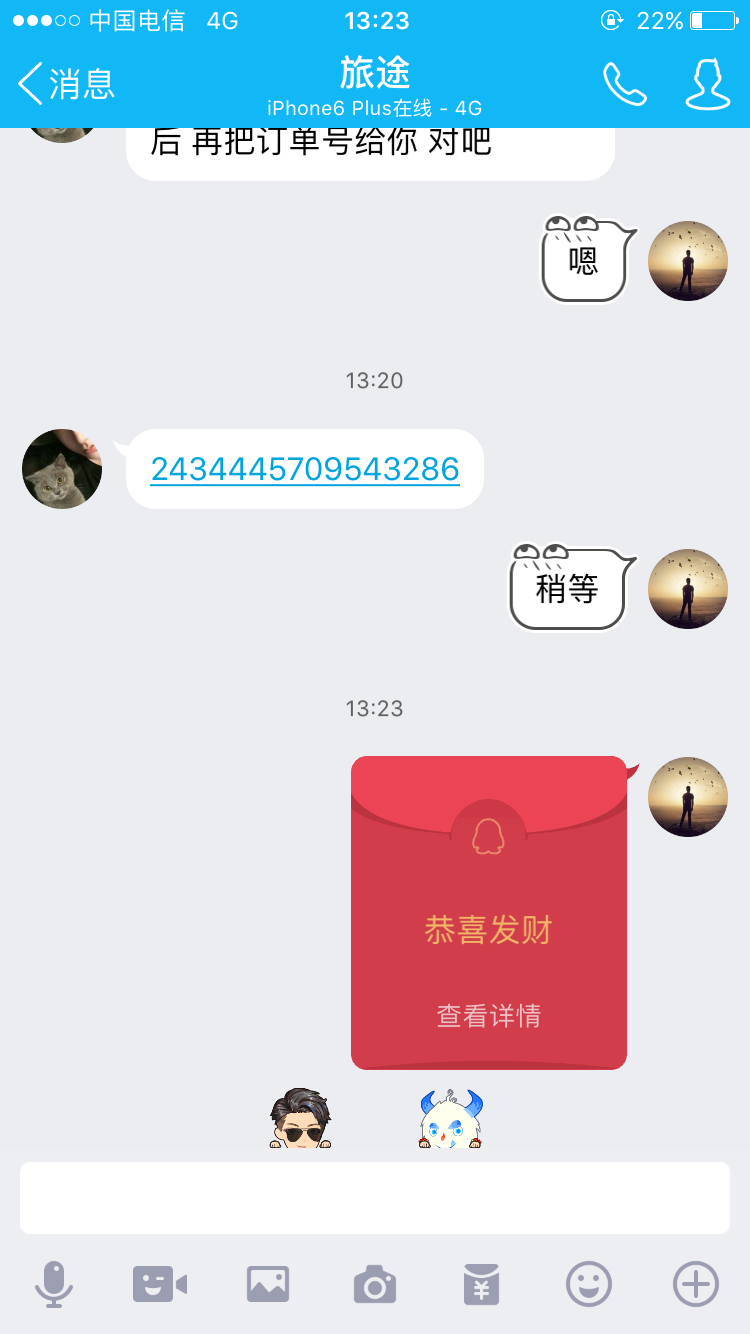Screen dimensions: 750x1334
Task: Select the sunglasses man sticker
Action: pos(300,1118)
